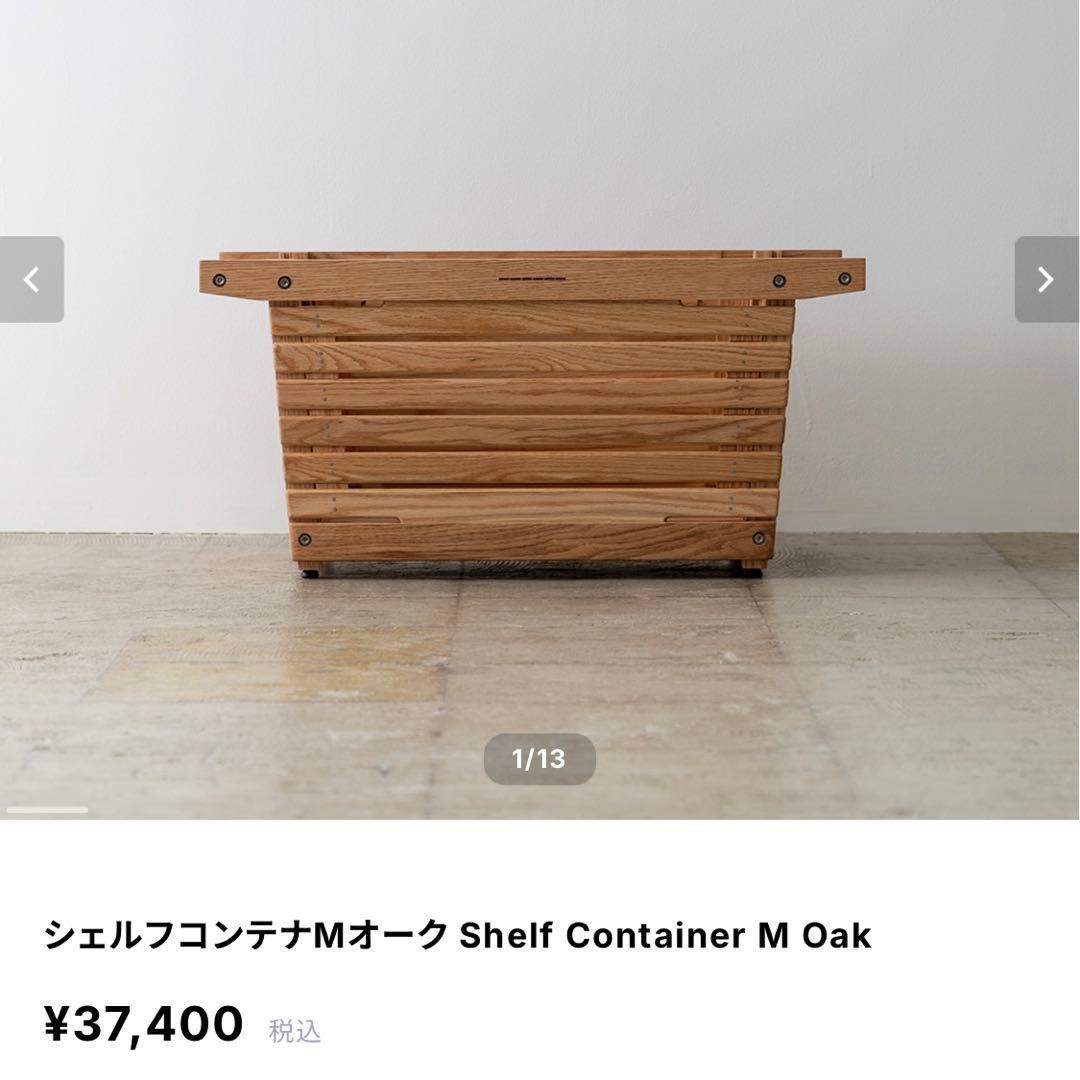Go to the previous product image
The image size is (1080, 1080).
(x=32, y=279)
